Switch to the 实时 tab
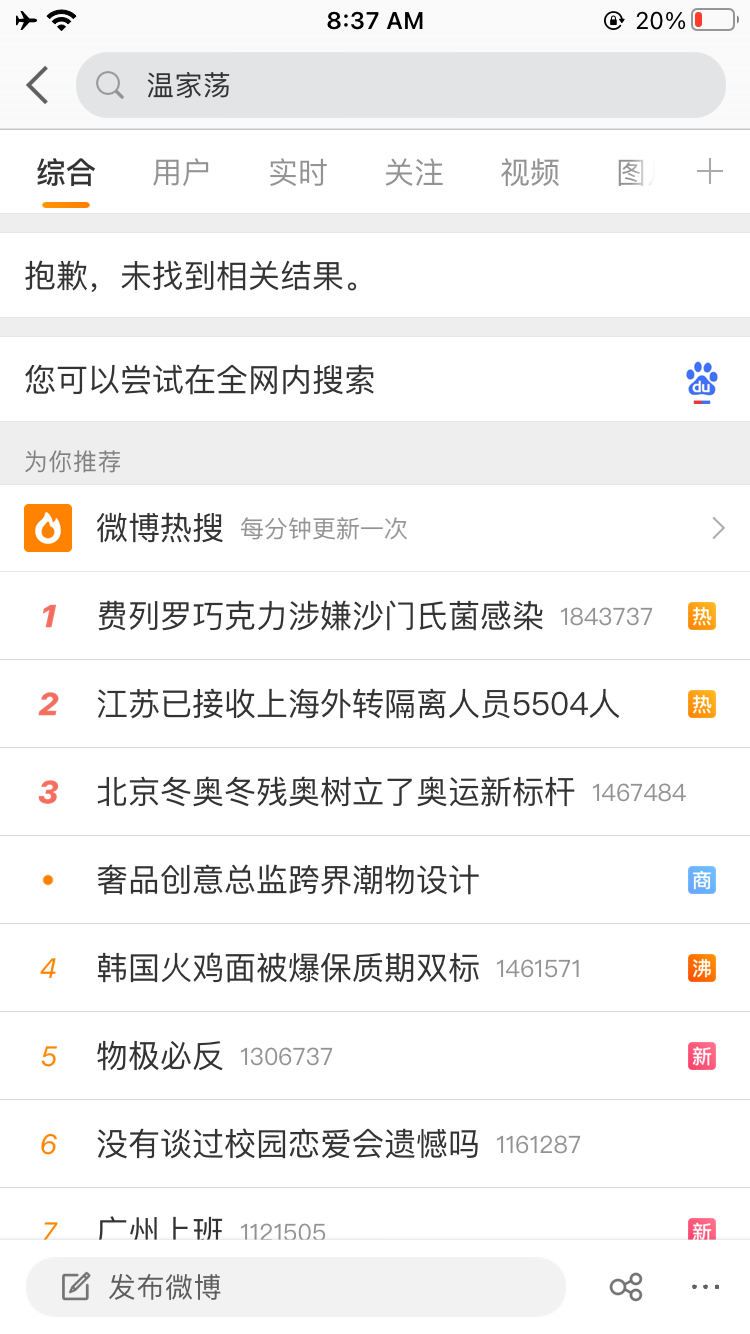Viewport: 750px width, 1334px height. (x=297, y=173)
